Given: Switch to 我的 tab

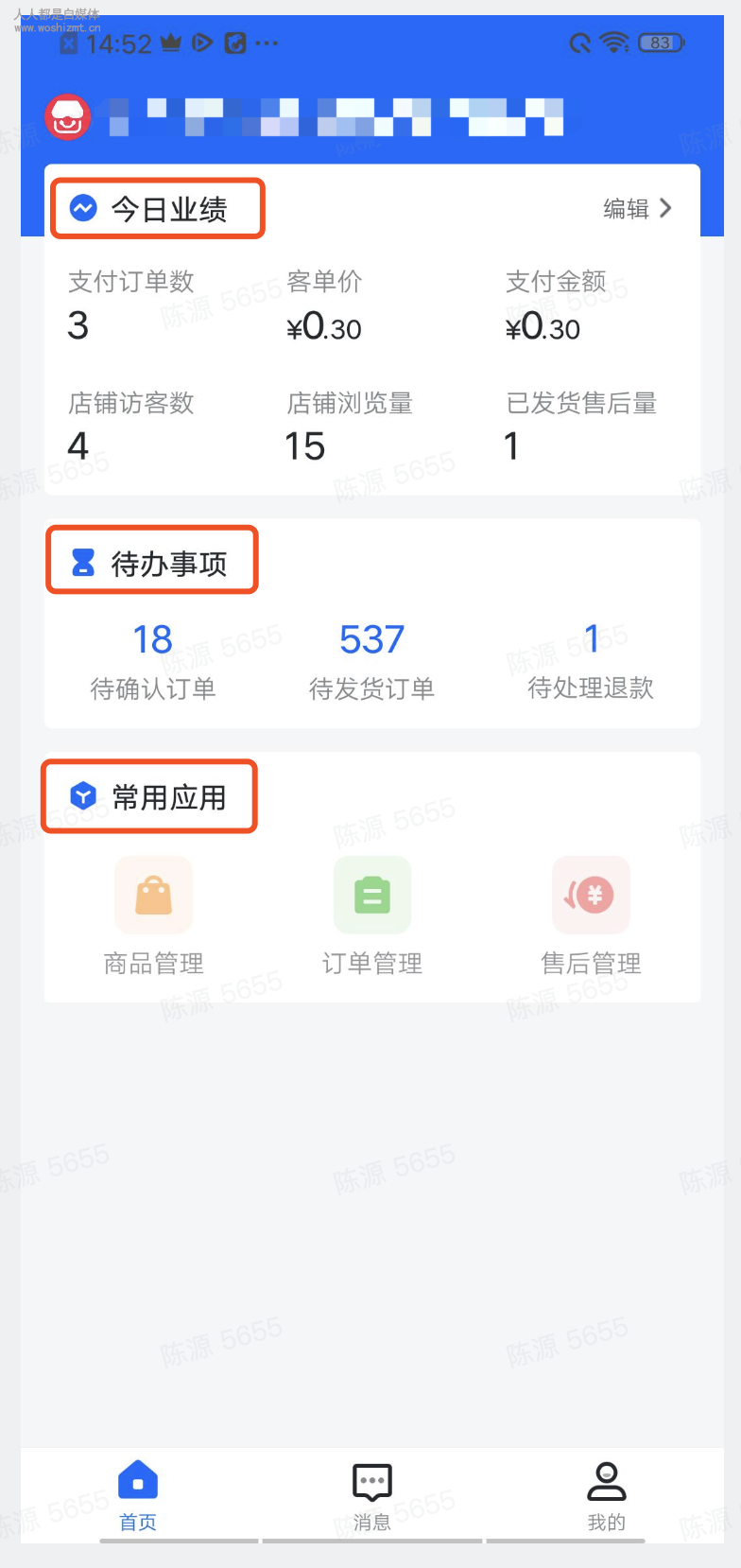Looking at the screenshot, I should click(606, 1495).
